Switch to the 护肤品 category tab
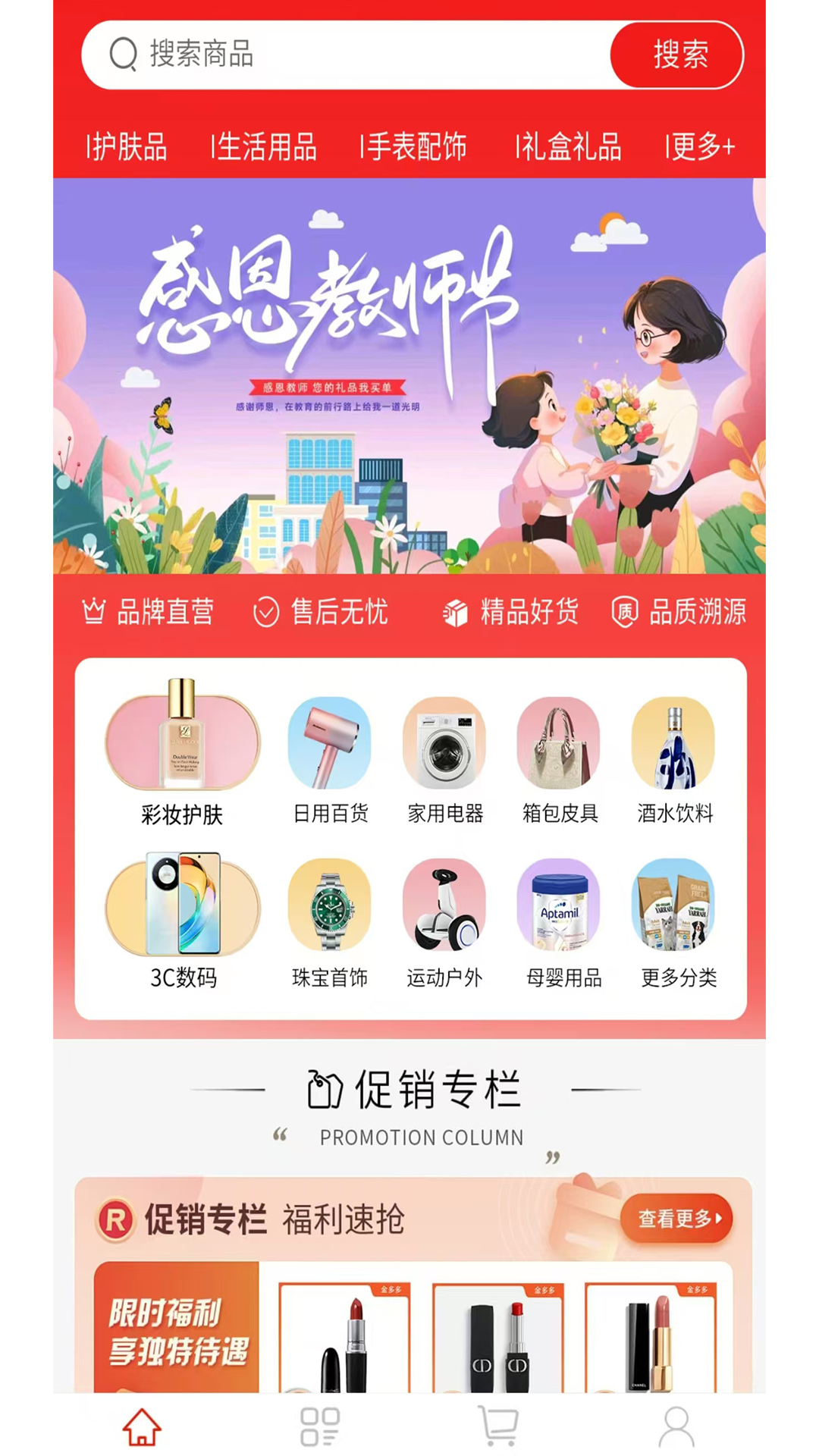The height and width of the screenshot is (1456, 819). click(127, 146)
